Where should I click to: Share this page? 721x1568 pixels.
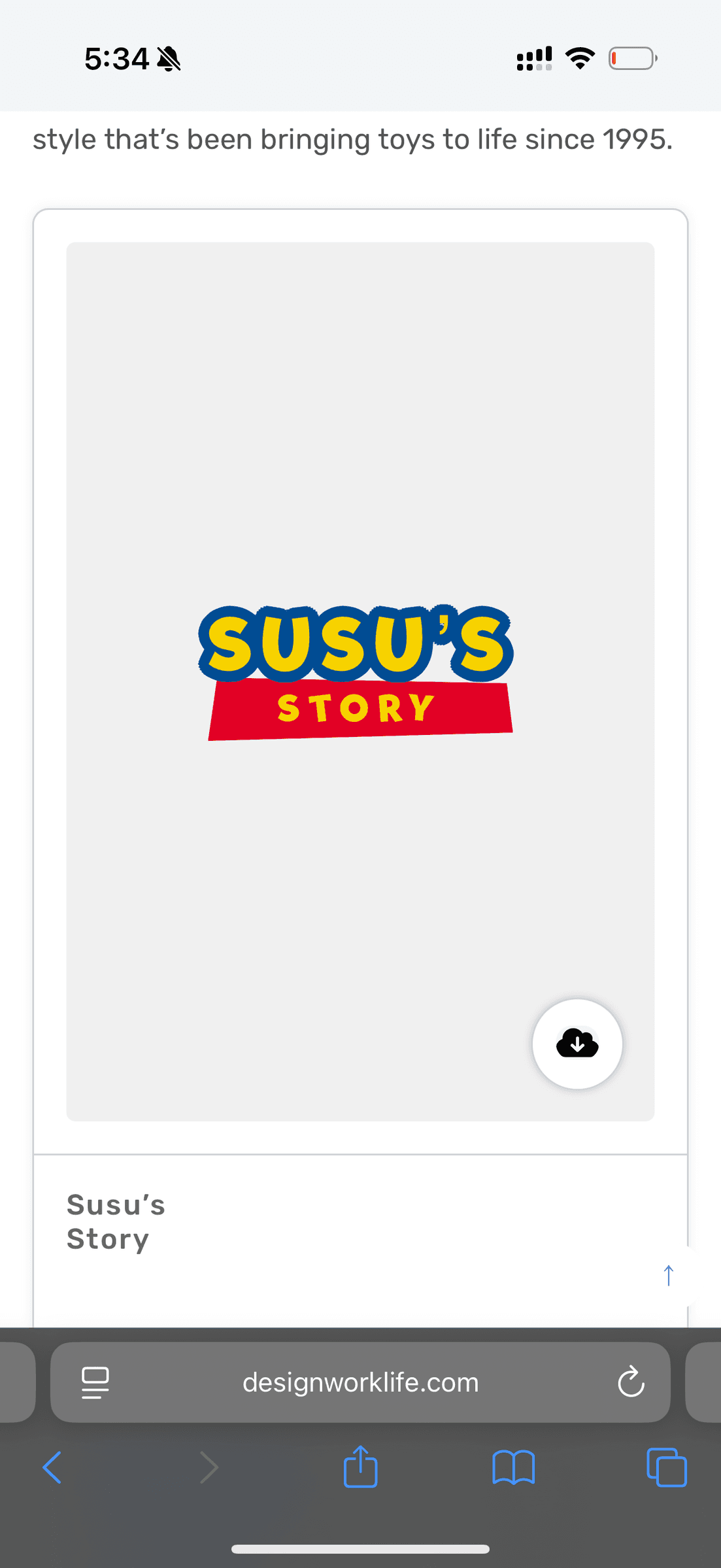pos(361,1466)
